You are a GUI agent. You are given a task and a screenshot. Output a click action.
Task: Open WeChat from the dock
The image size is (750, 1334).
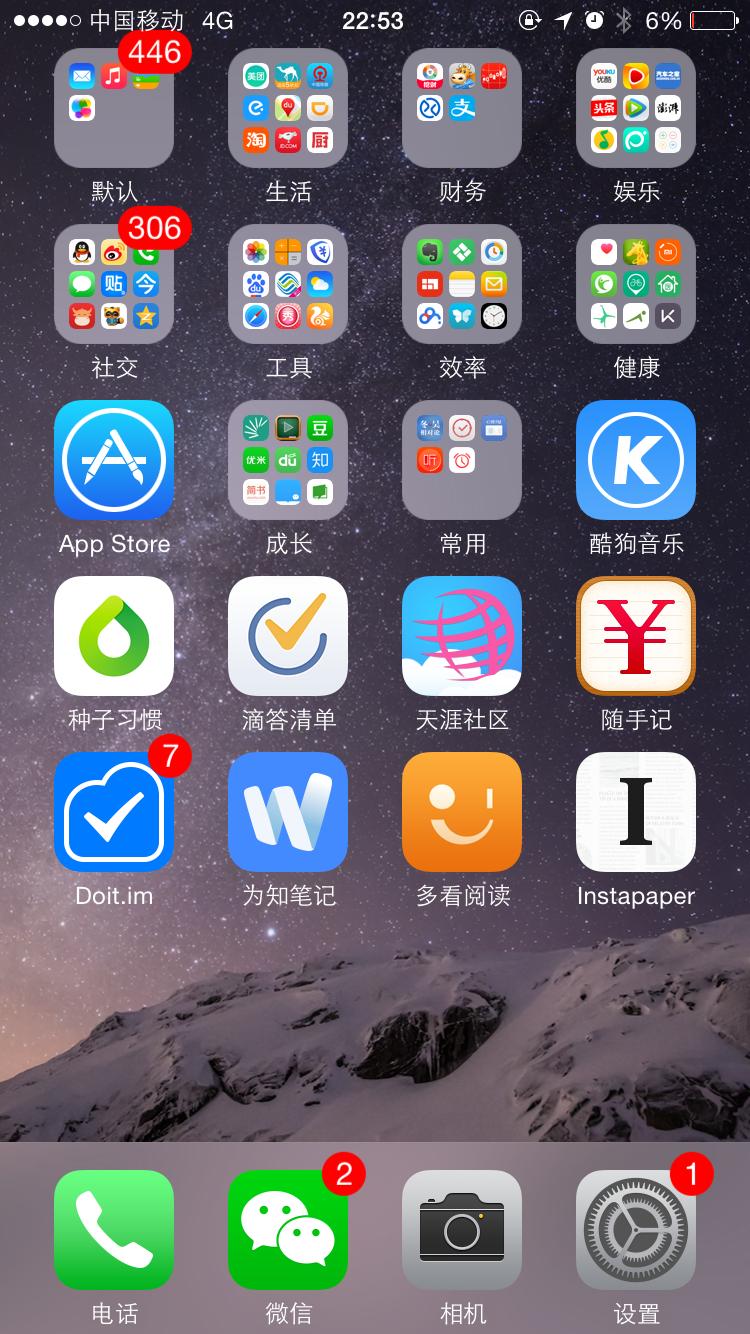288,1230
